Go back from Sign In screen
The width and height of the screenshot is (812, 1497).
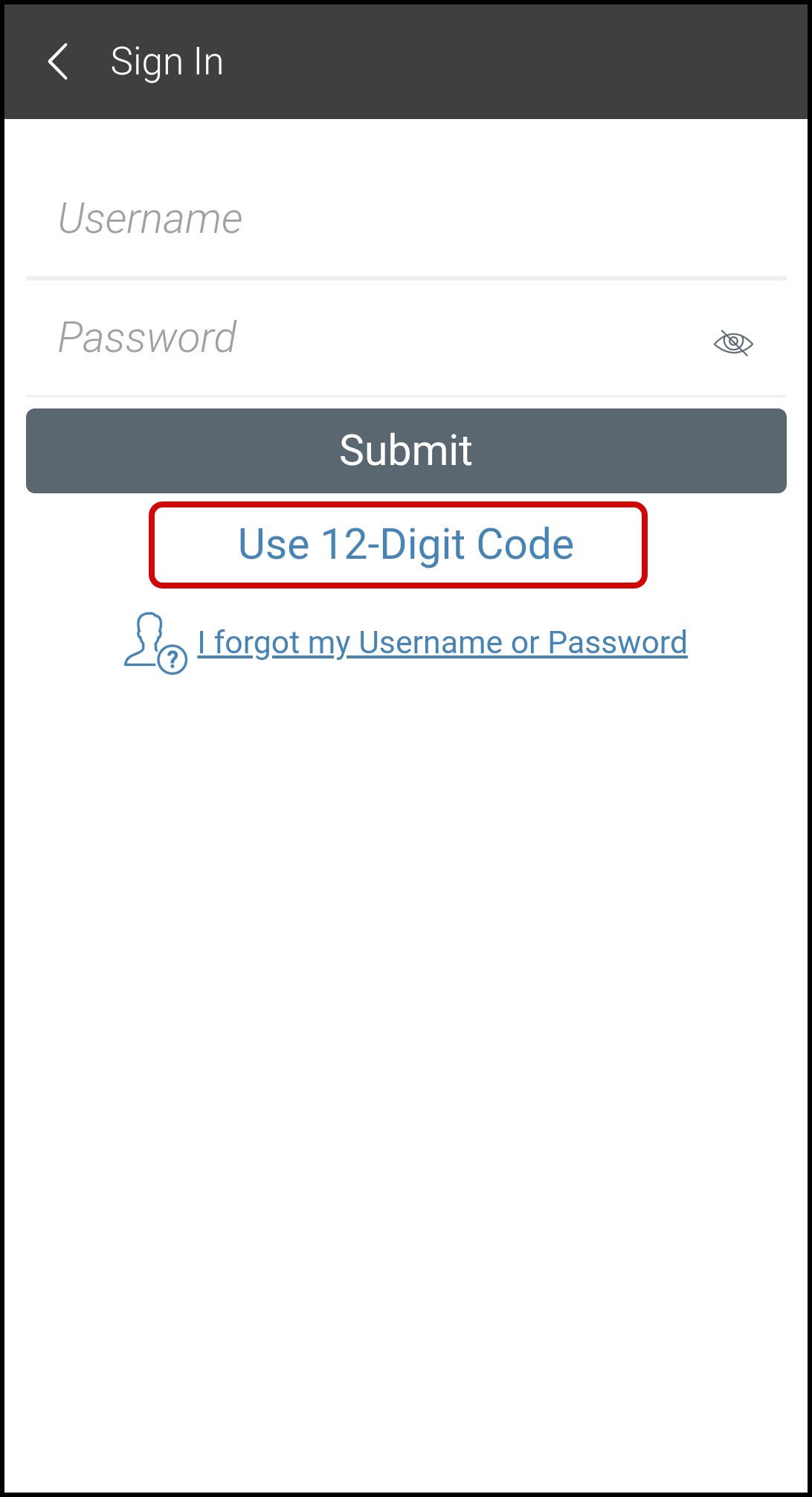coord(58,61)
